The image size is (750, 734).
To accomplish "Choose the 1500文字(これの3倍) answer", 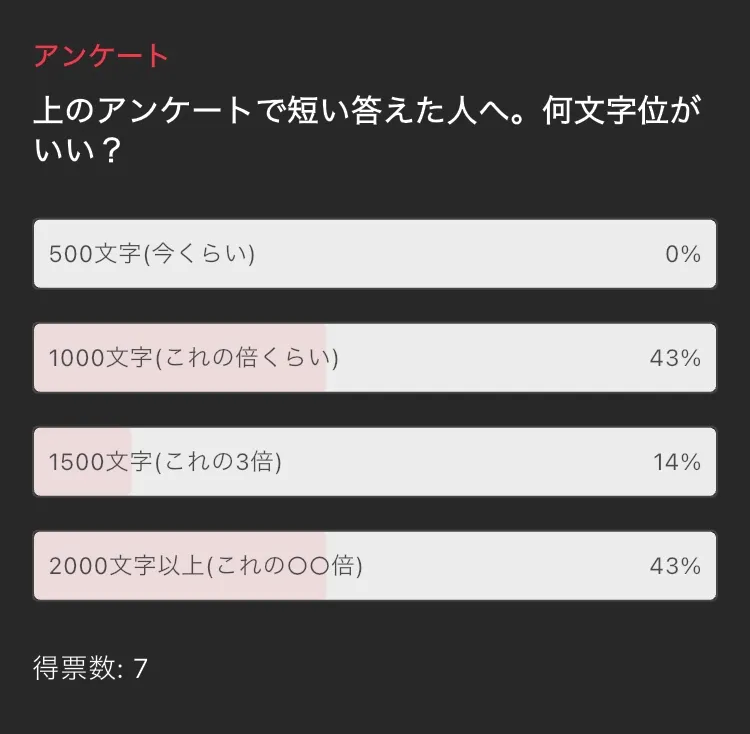I will pos(374,462).
